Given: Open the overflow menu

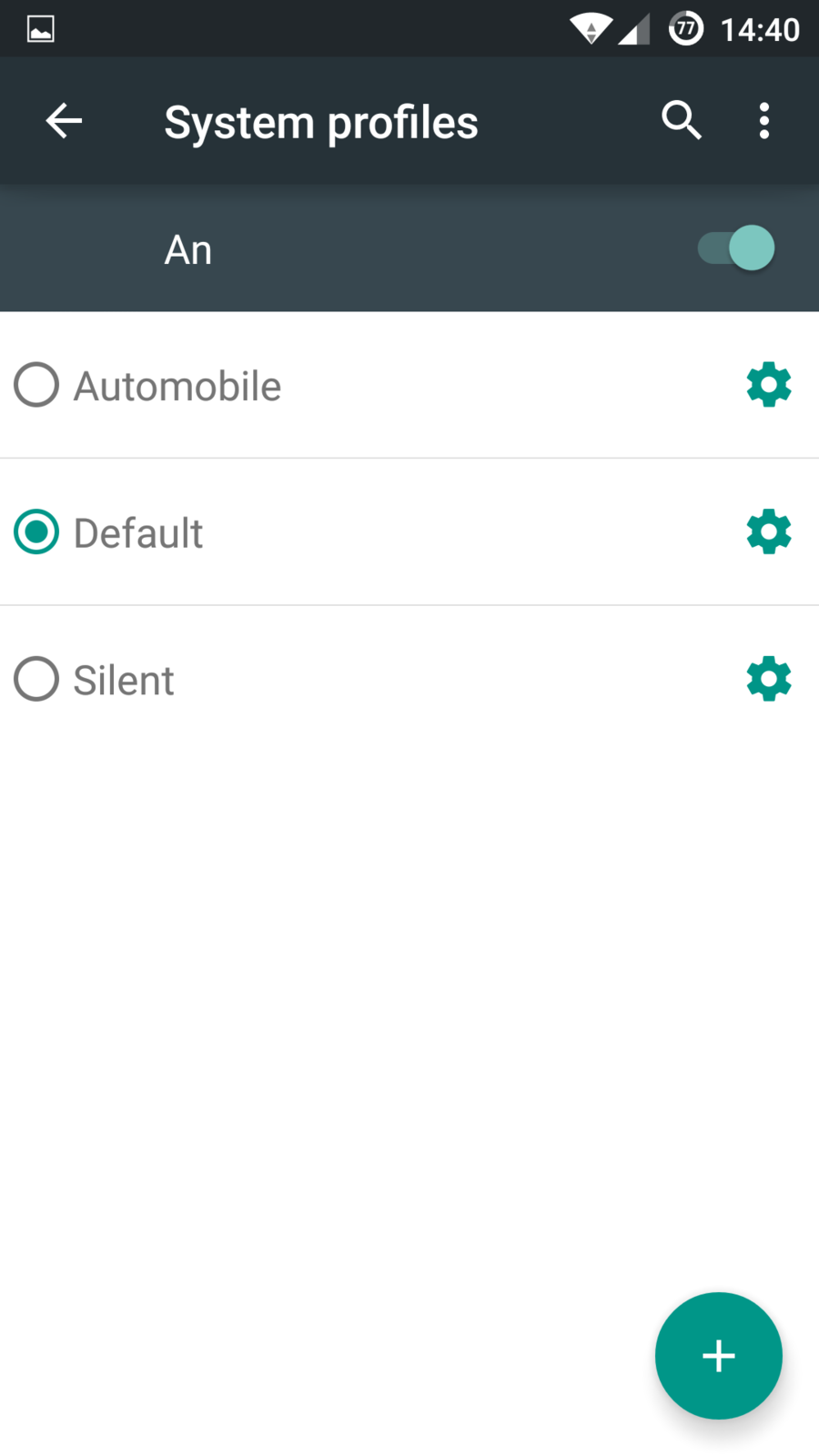Looking at the screenshot, I should (764, 121).
